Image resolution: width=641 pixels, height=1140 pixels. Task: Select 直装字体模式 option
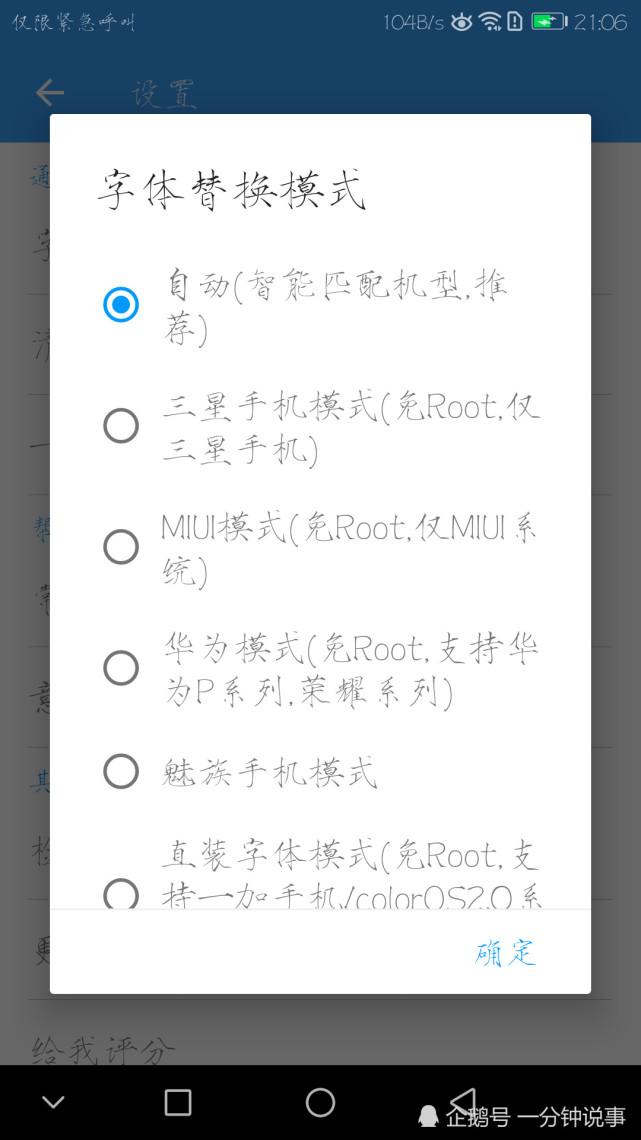tap(121, 892)
